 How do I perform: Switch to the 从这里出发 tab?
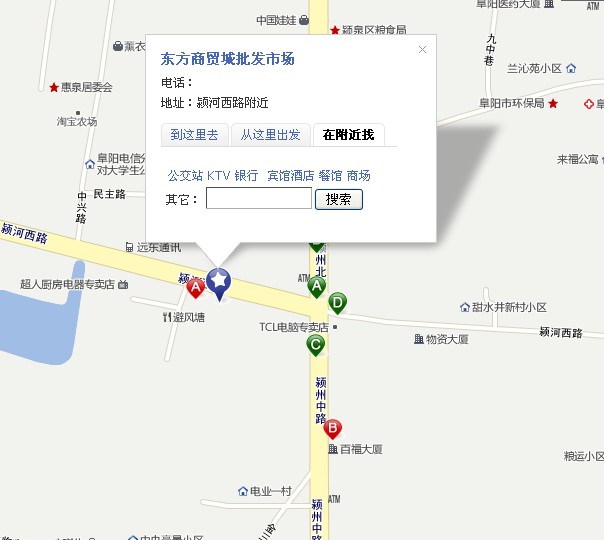(x=270, y=135)
